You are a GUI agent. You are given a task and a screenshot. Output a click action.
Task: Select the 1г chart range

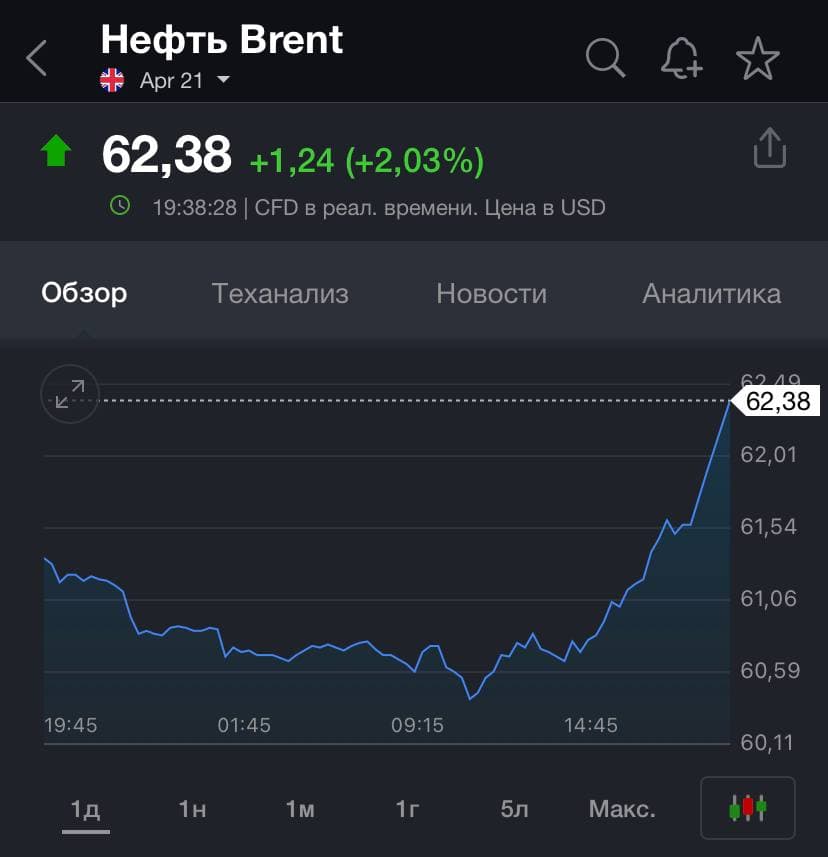(x=407, y=809)
